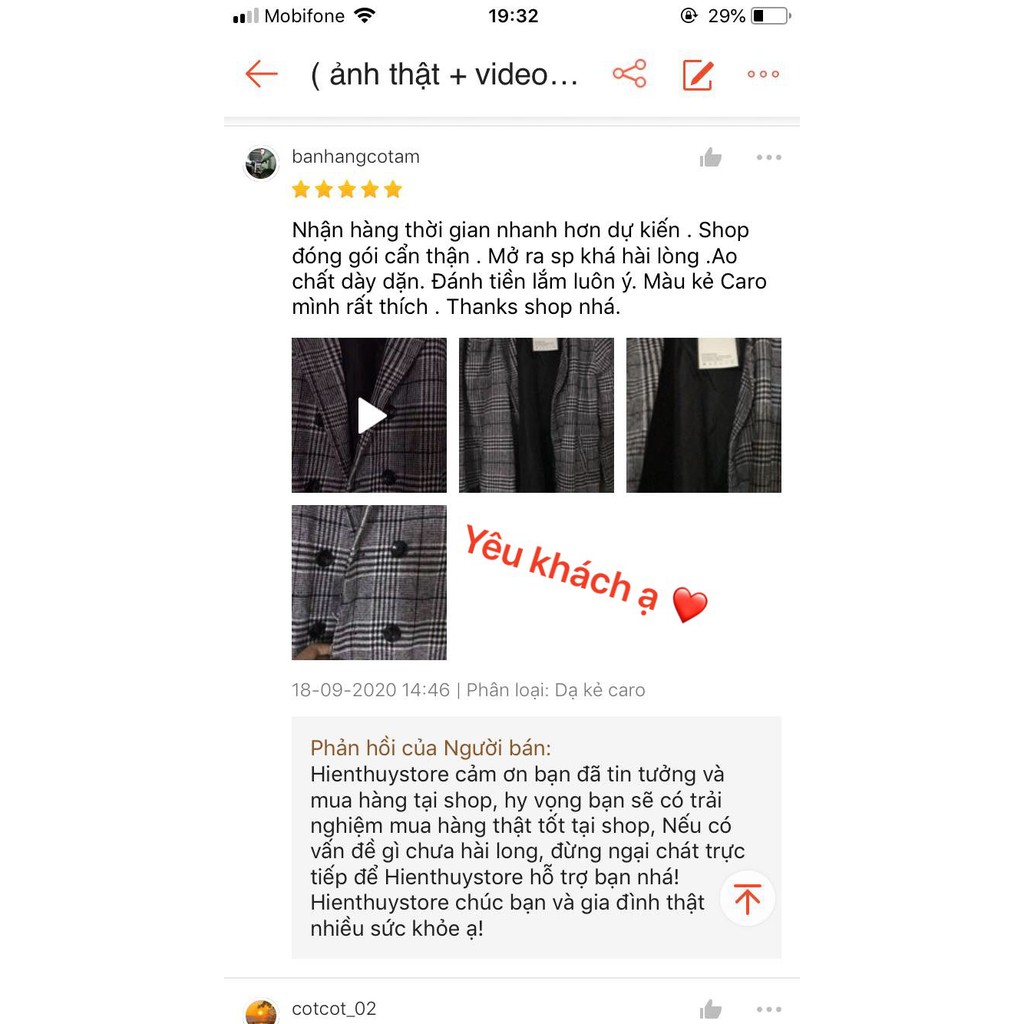Open the second review photo
The height and width of the screenshot is (1024, 1024).
536,415
